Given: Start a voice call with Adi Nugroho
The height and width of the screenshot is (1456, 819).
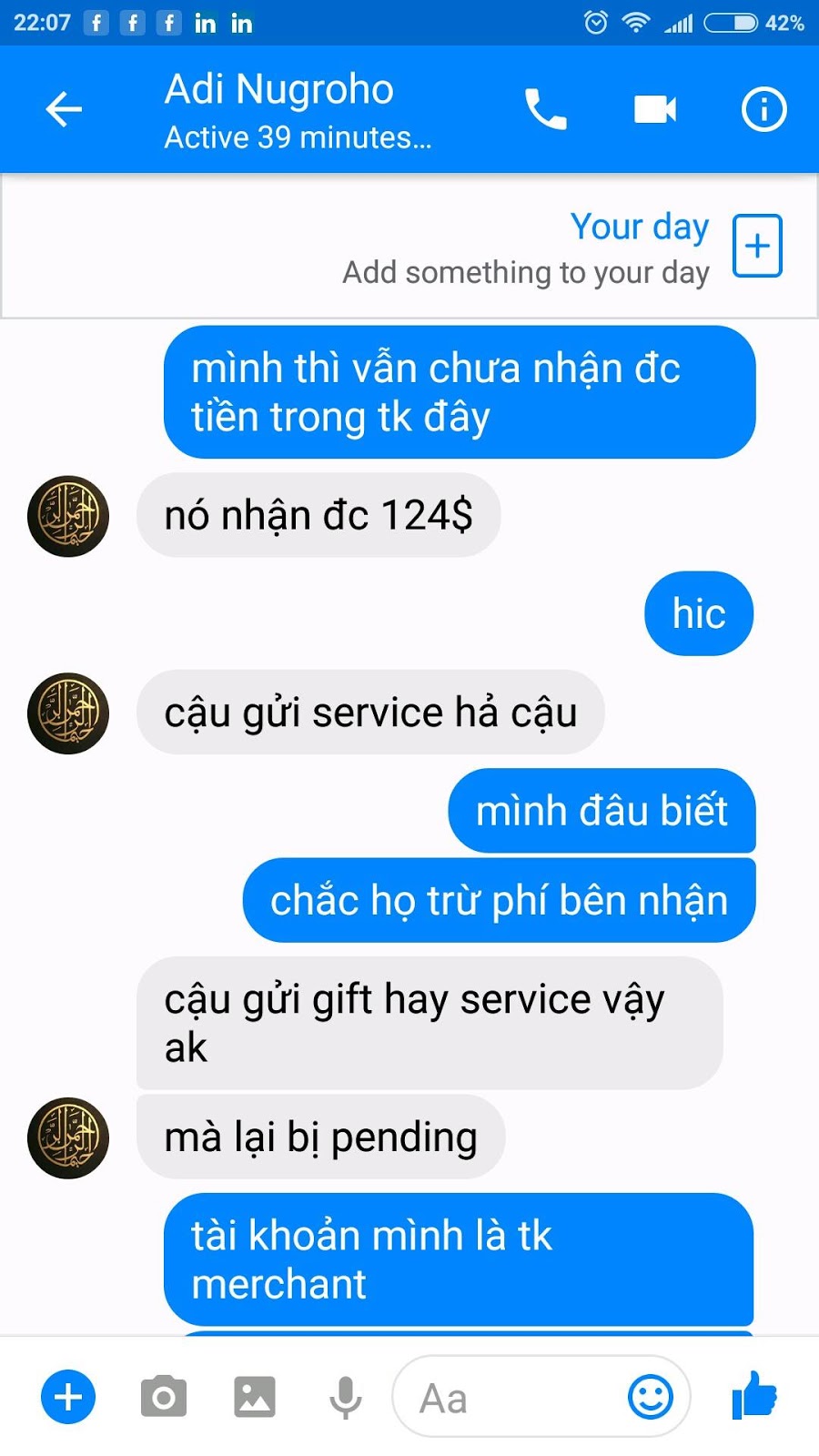Looking at the screenshot, I should (546, 109).
